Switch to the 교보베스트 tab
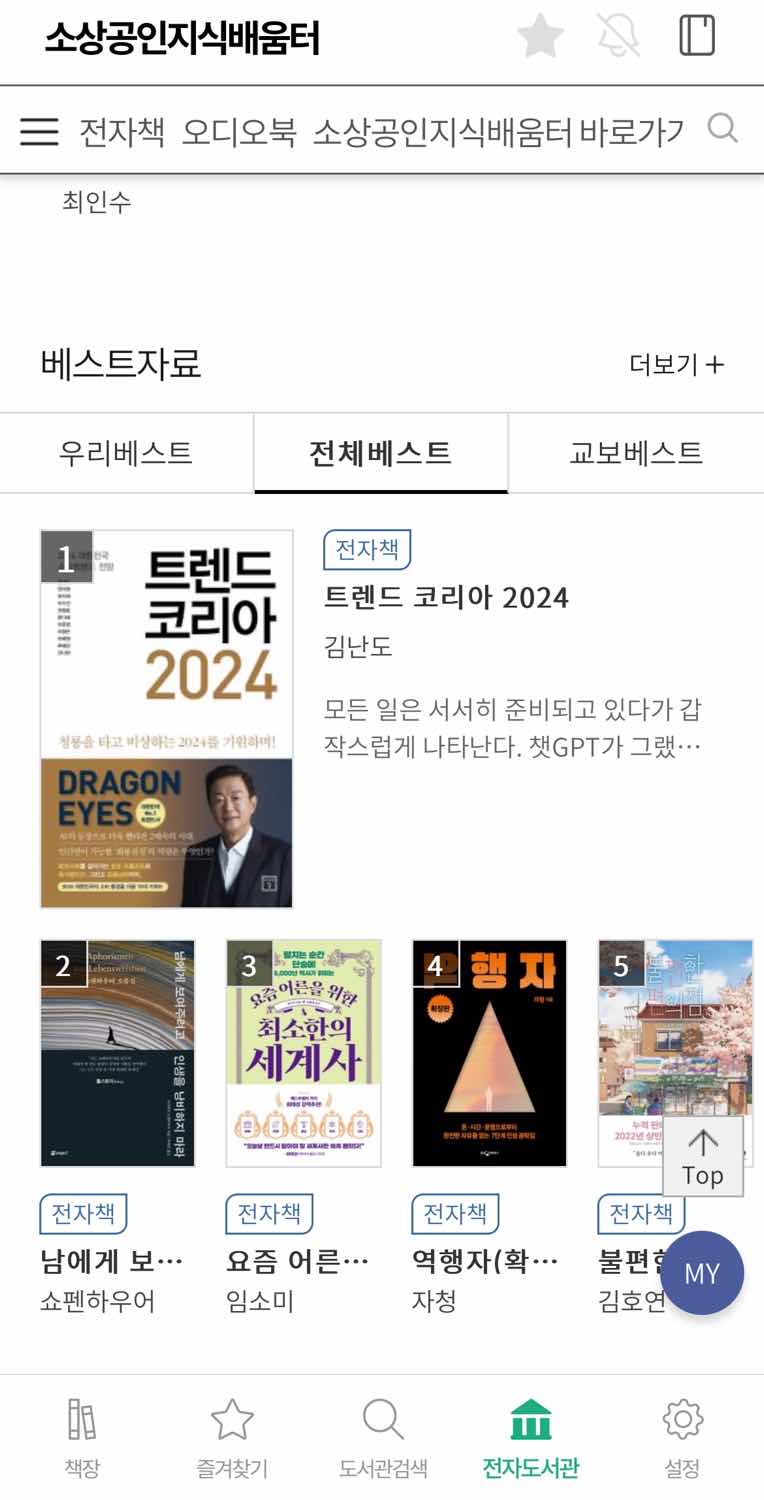Screen dimensions: 764x1500 636,453
